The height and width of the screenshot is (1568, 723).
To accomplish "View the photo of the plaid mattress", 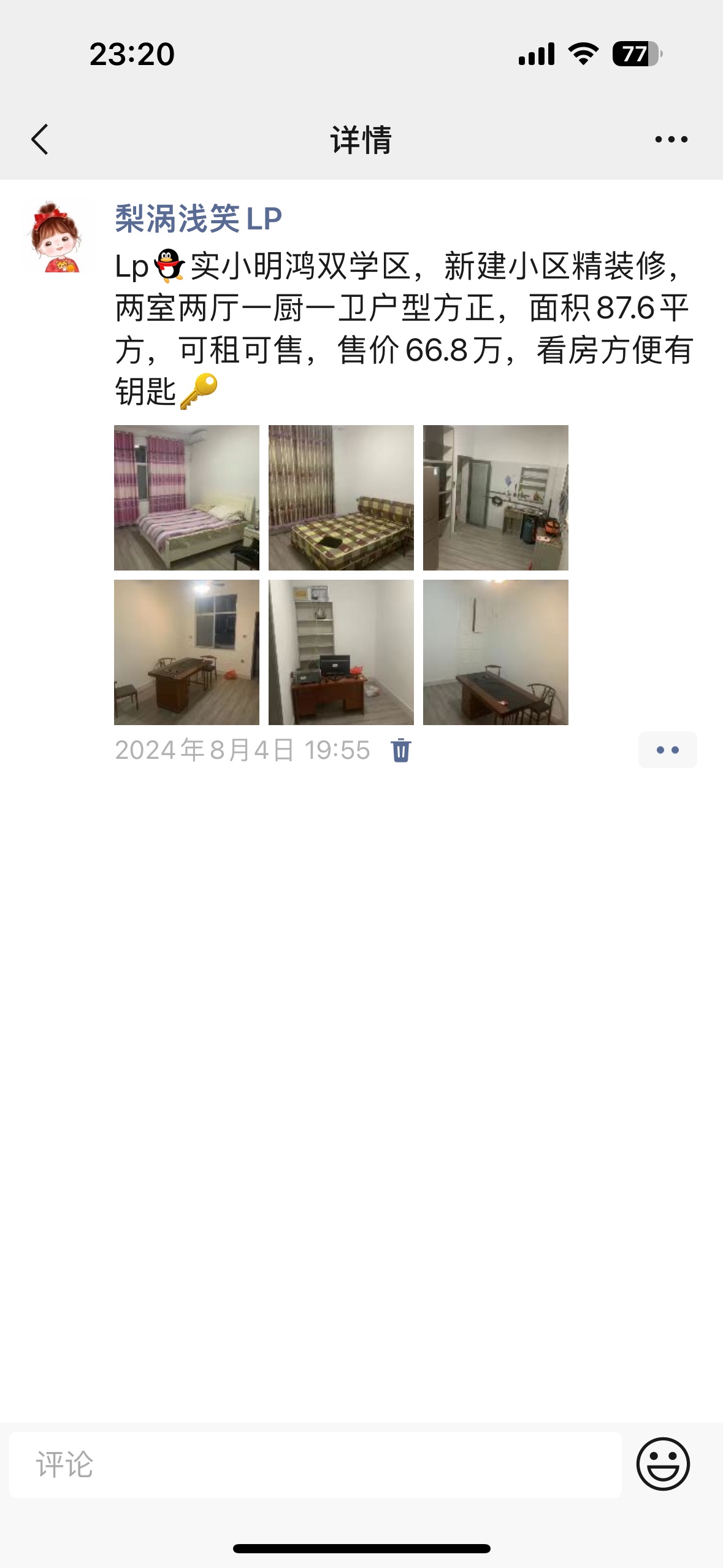I will [341, 498].
